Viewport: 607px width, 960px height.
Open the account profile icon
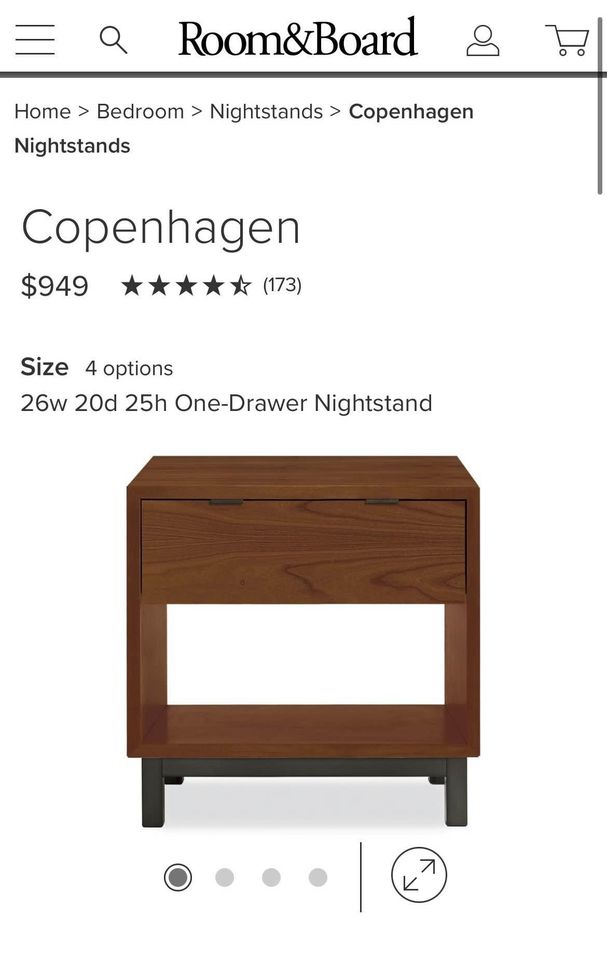click(482, 40)
